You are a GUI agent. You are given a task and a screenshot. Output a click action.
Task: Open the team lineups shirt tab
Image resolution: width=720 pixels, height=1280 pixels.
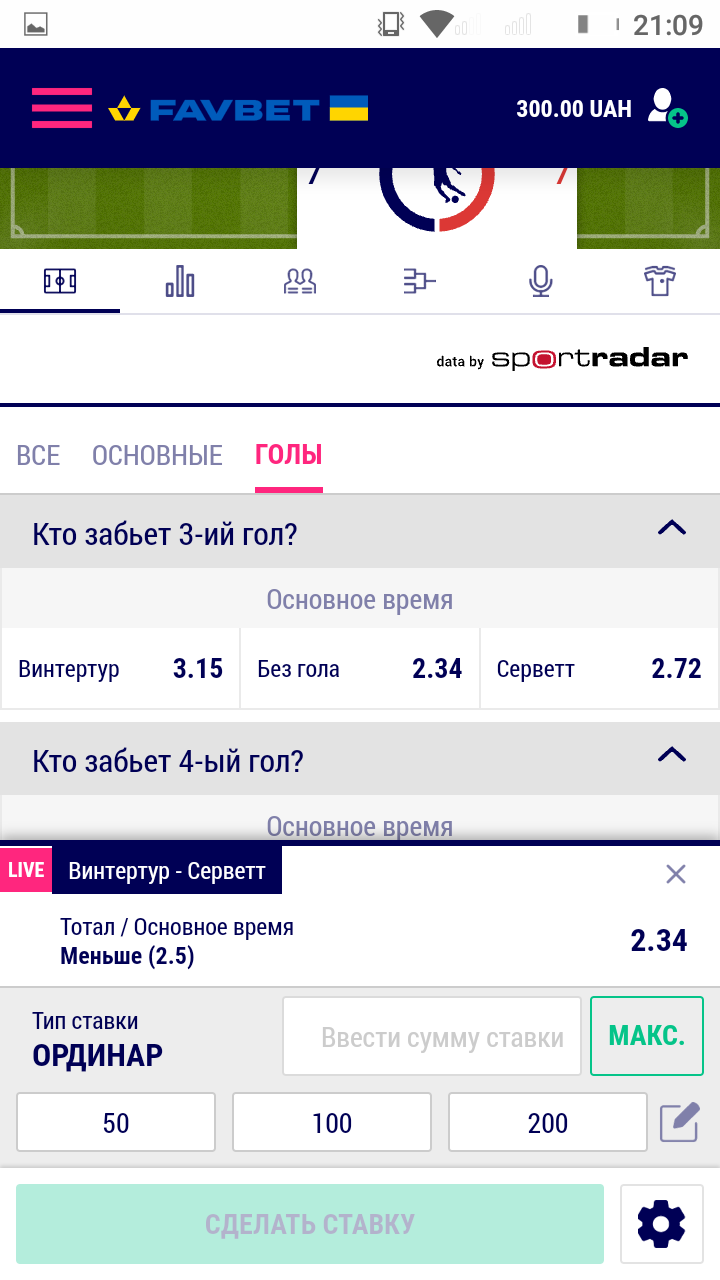pyautogui.click(x=660, y=281)
